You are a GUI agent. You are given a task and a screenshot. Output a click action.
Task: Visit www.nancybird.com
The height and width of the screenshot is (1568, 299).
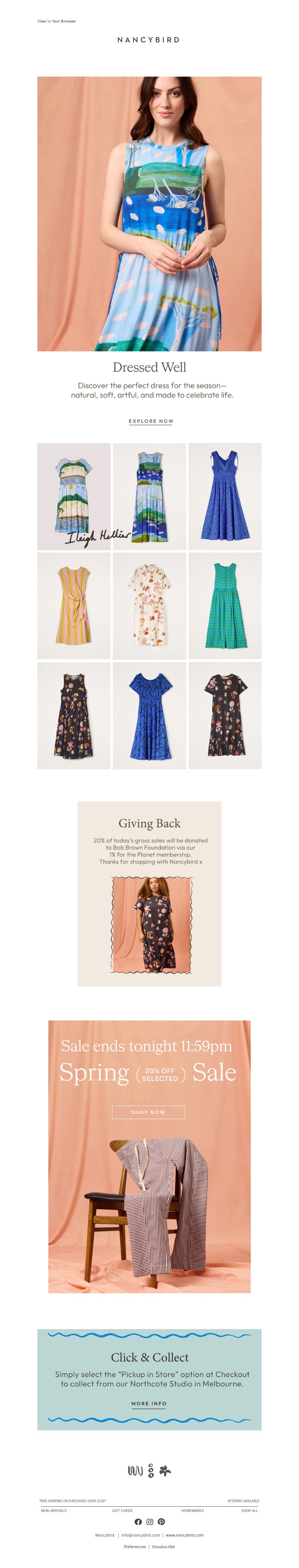[185, 1534]
